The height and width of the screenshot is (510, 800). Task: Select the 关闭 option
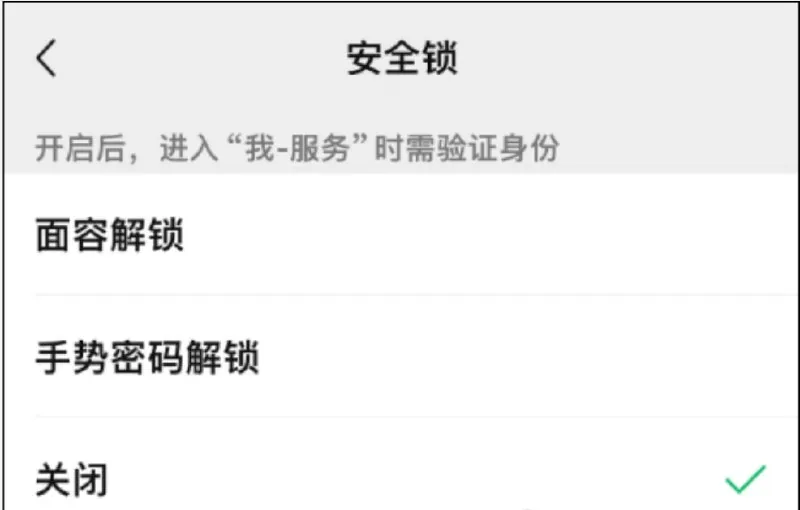click(72, 480)
